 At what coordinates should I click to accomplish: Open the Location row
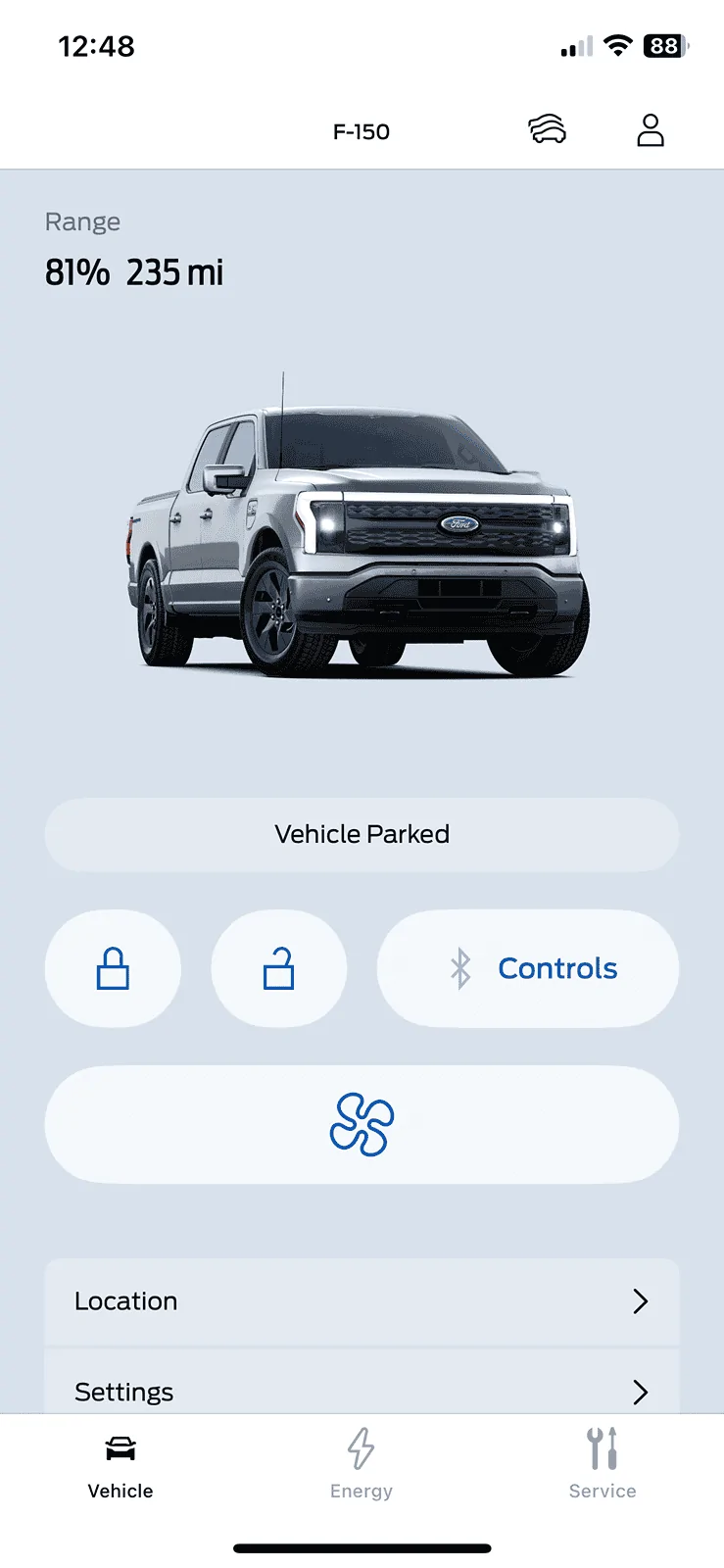[362, 1301]
